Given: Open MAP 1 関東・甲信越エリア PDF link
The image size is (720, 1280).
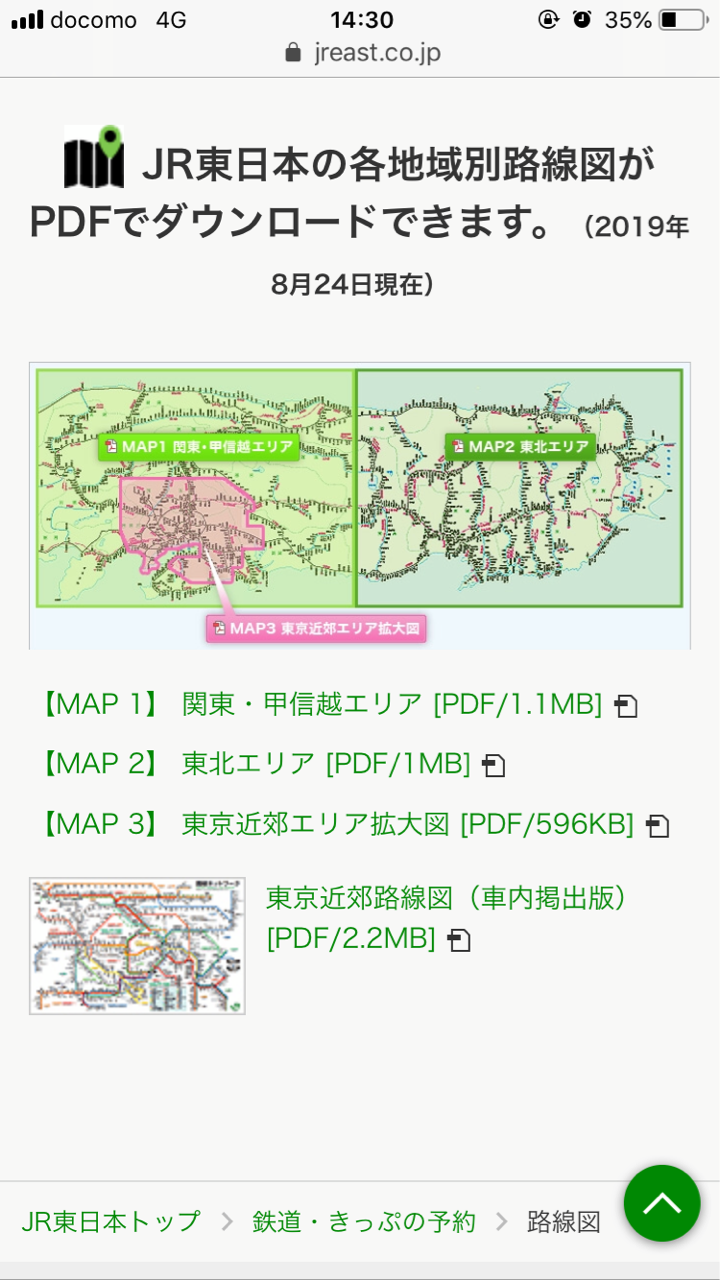Looking at the screenshot, I should [335, 704].
